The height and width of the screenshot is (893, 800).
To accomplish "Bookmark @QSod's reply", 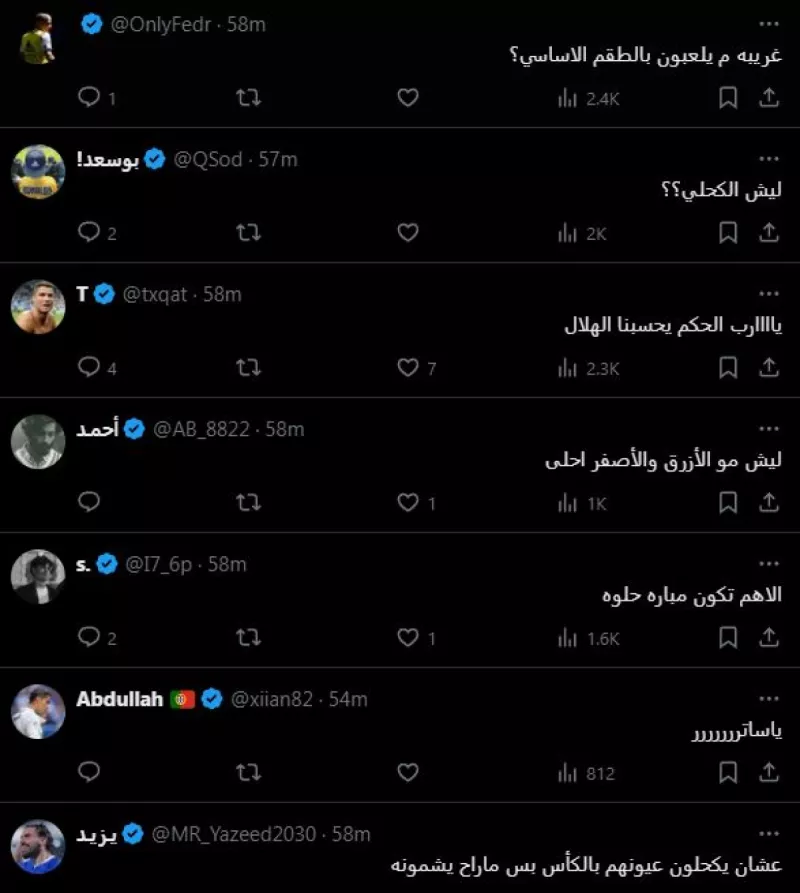I will [727, 233].
